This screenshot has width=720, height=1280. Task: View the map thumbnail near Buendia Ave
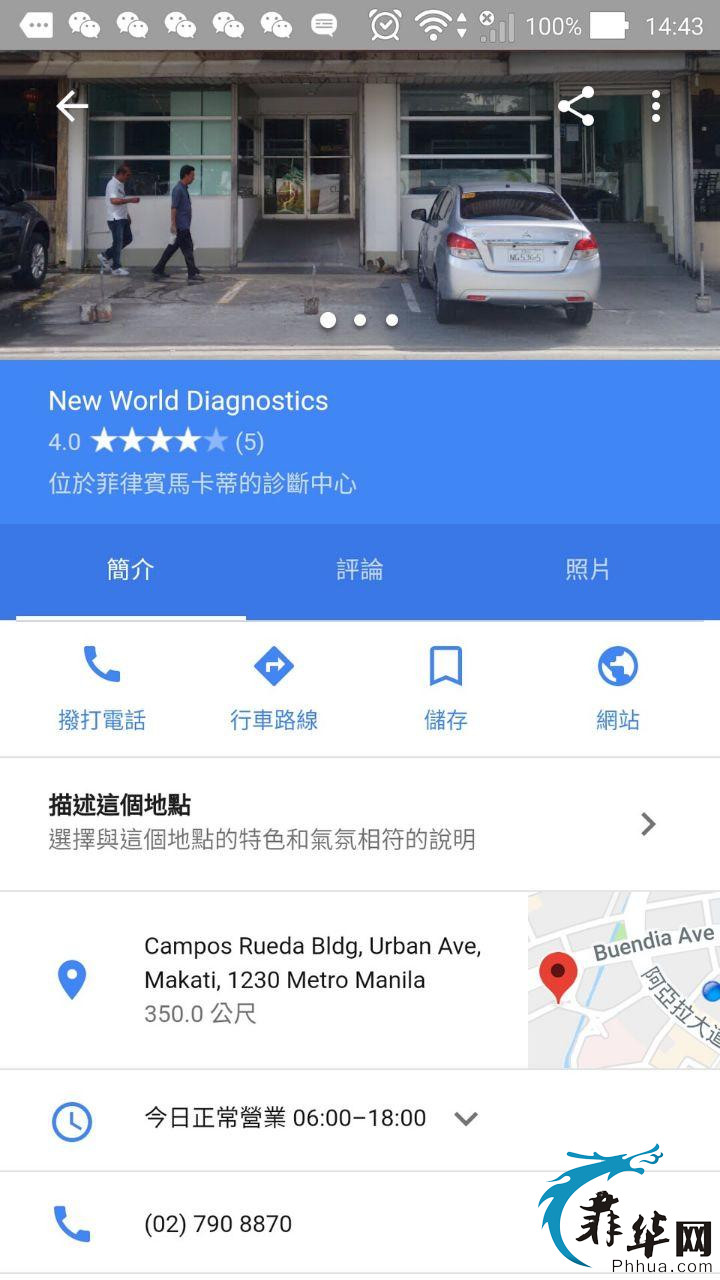coord(623,980)
